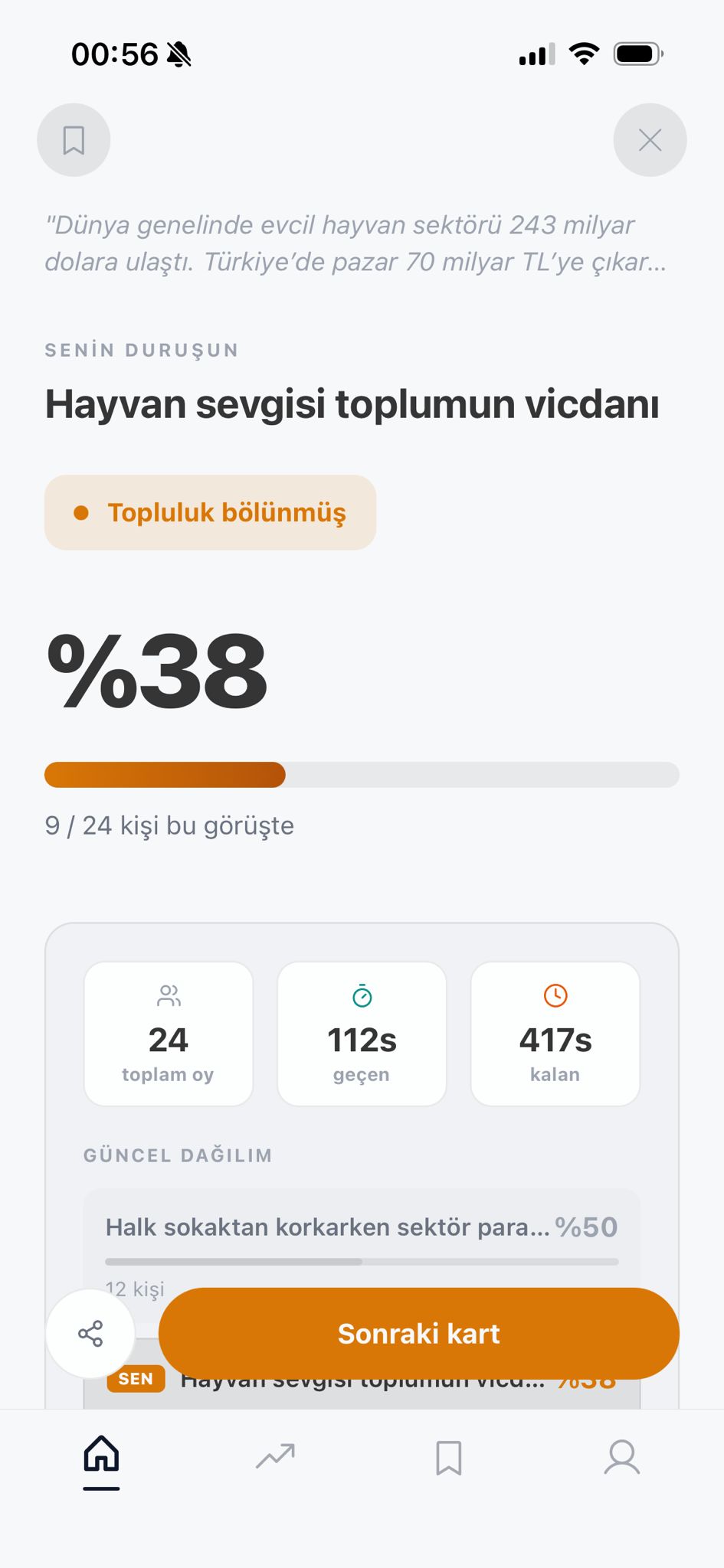Tap the share icon near the bottom

(x=90, y=1334)
